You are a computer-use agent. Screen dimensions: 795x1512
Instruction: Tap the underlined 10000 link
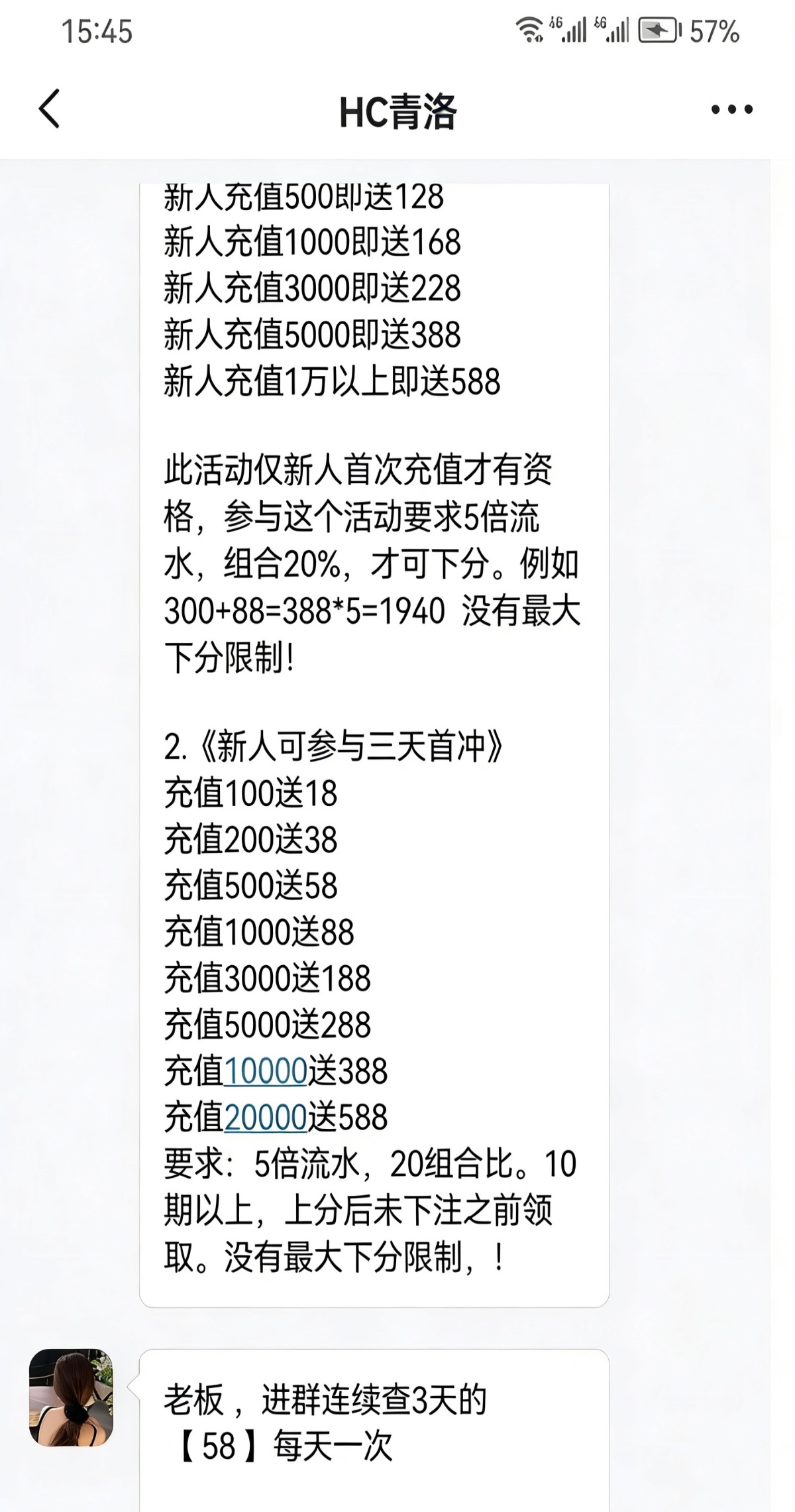266,1071
